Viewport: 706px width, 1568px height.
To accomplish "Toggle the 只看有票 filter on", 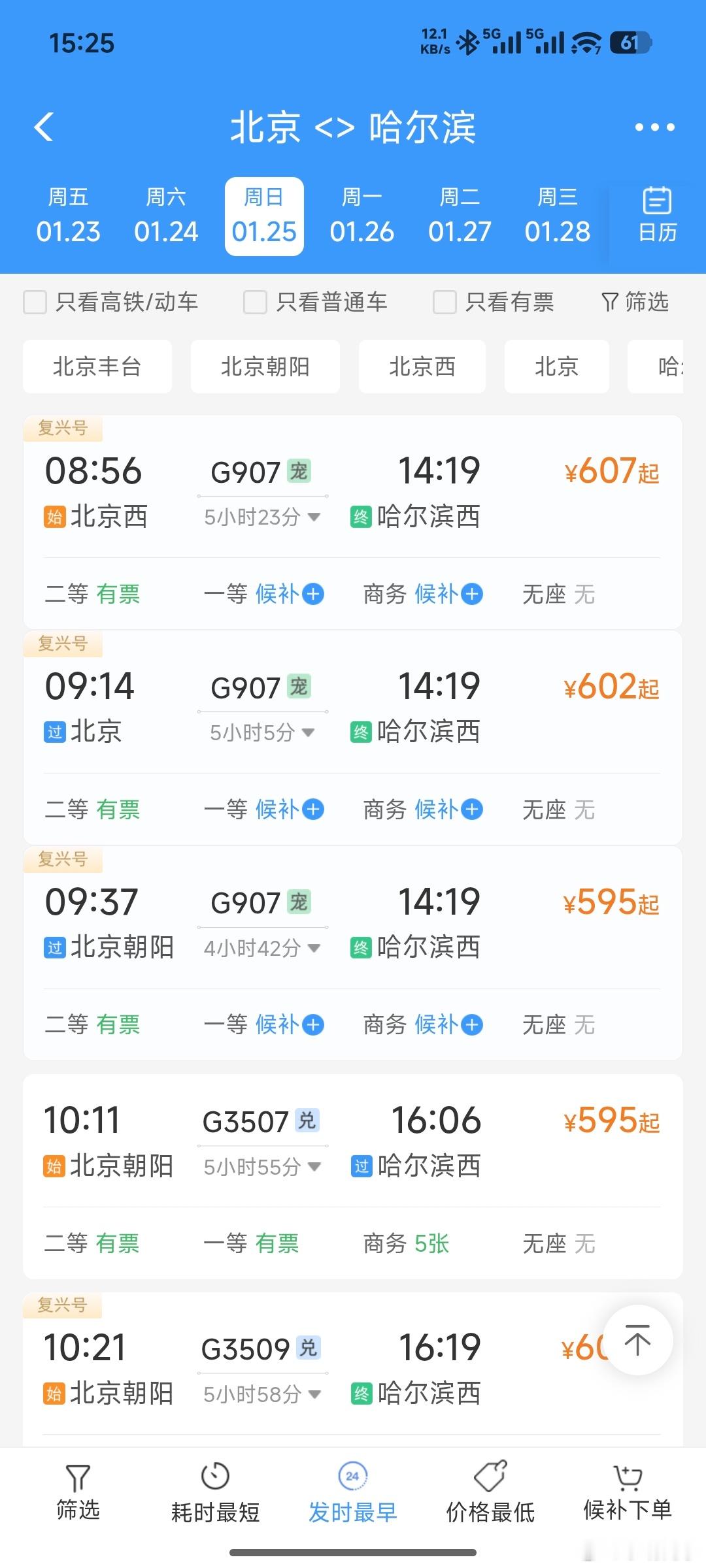I will coord(444,302).
